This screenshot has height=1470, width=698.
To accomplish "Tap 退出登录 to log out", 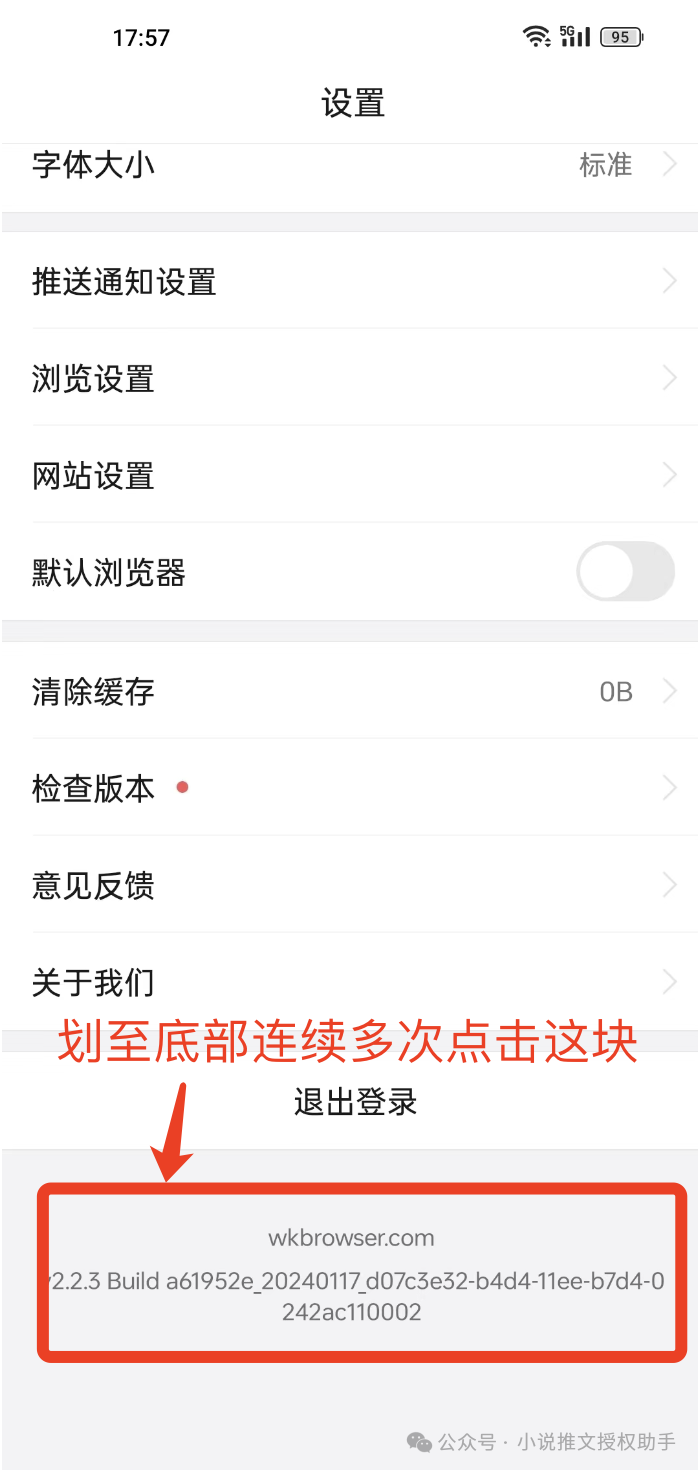I will point(355,1103).
